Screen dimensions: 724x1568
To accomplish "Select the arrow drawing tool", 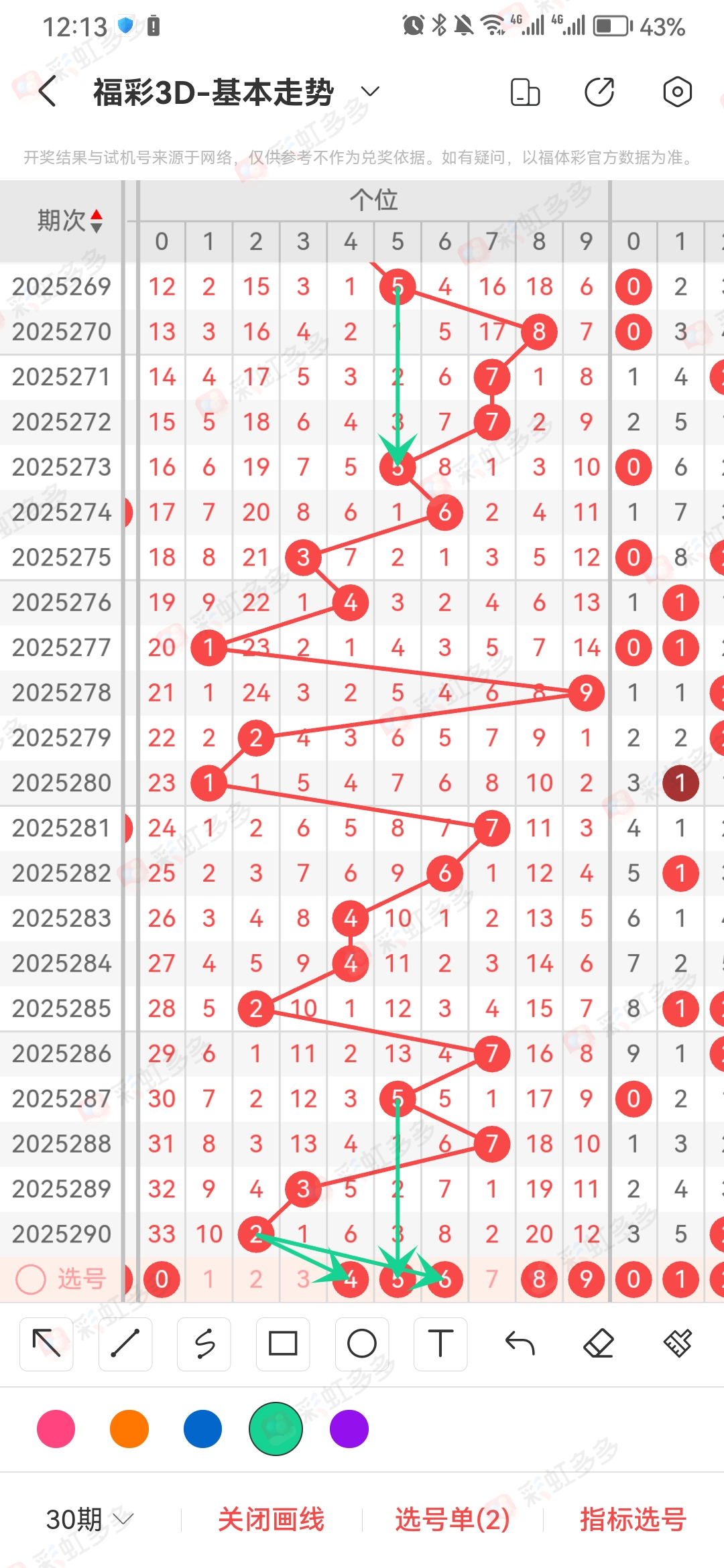I will [46, 1344].
